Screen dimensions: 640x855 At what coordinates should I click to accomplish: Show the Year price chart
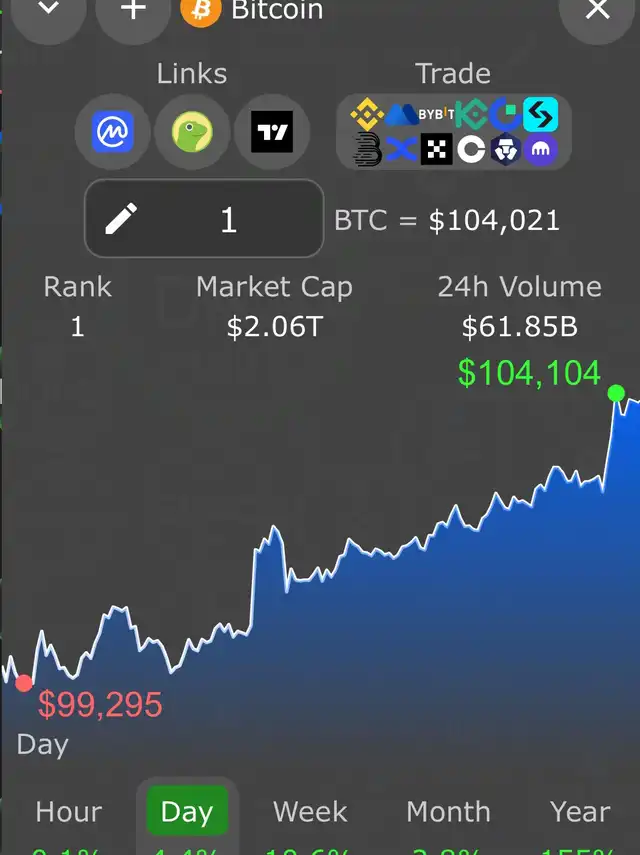pos(580,811)
